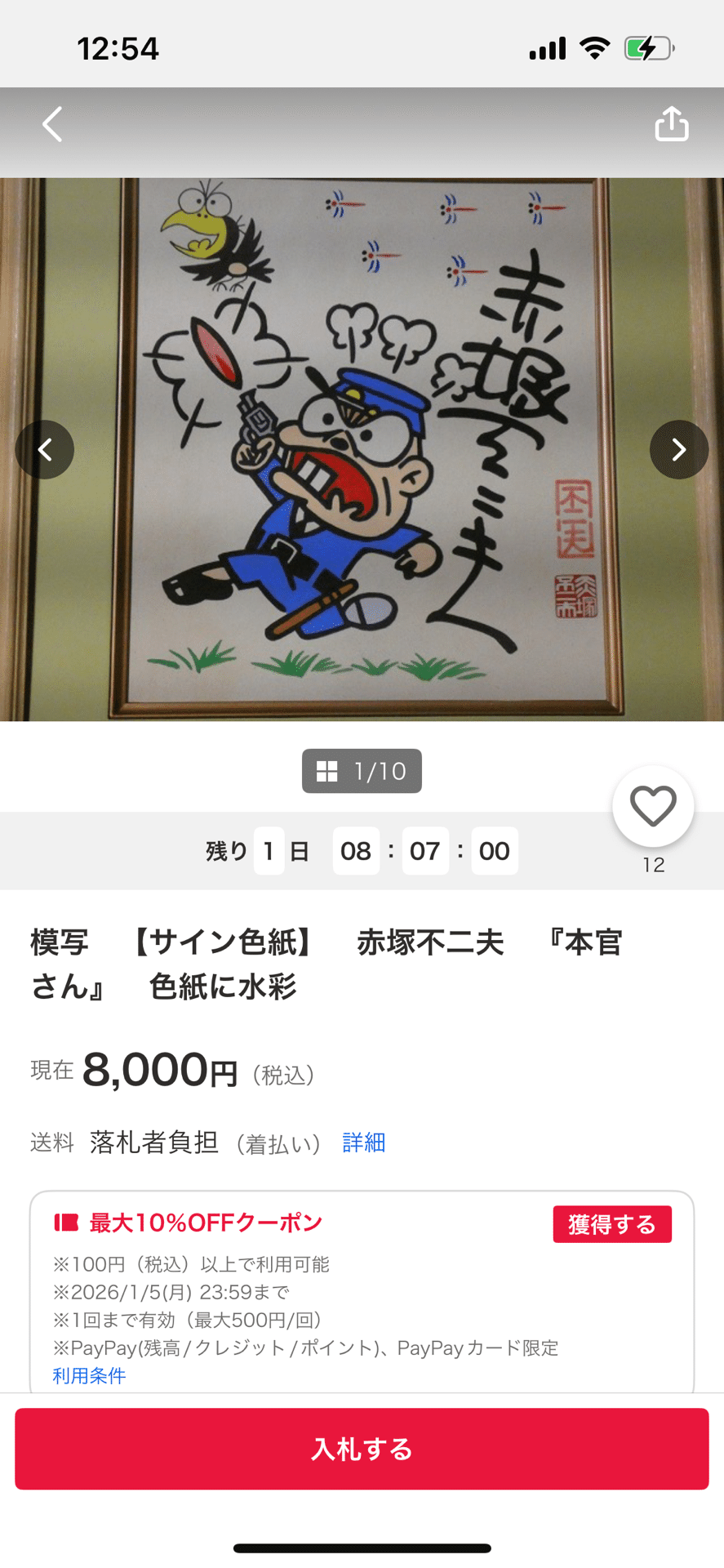Open the photo grid via the 1/10 indicator
Viewport: 724px width, 1568px height.
[x=362, y=770]
